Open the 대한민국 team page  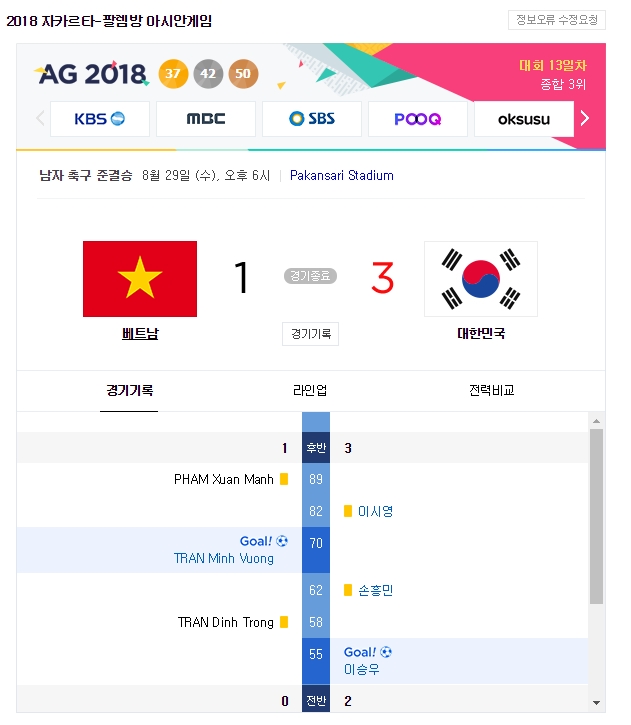[481, 333]
